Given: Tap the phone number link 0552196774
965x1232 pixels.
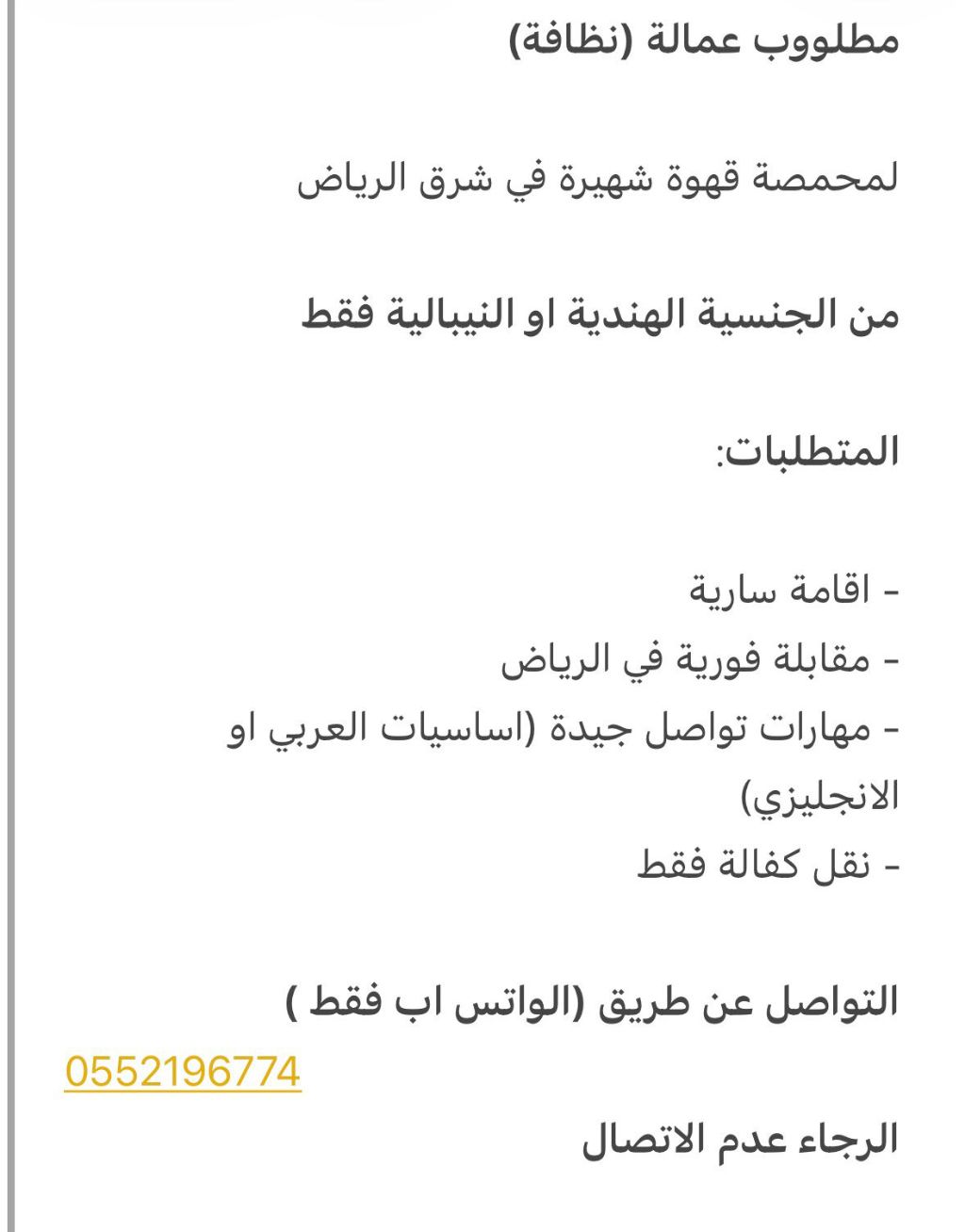Looking at the screenshot, I should point(183,1072).
